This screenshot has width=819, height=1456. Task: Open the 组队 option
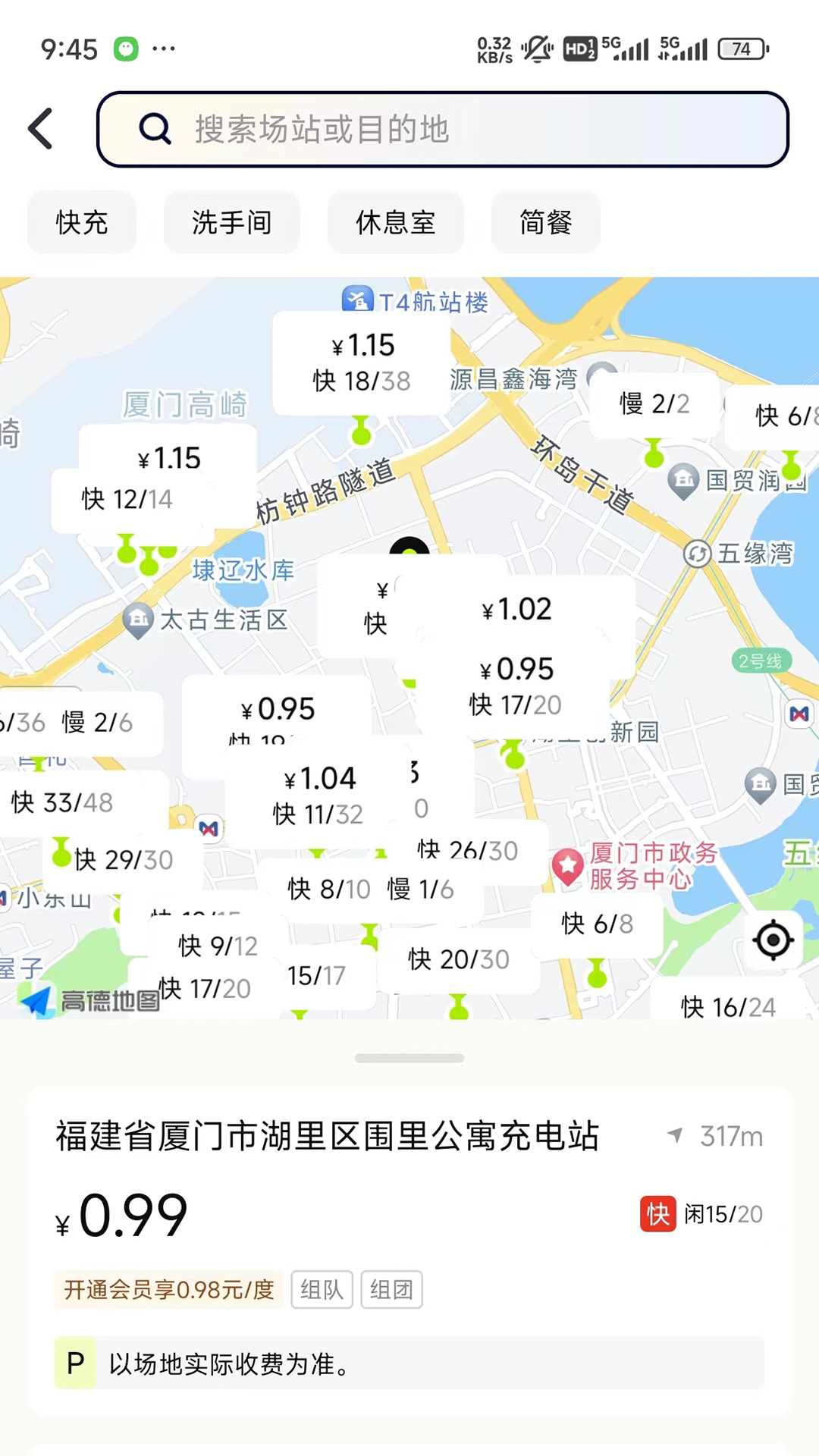pyautogui.click(x=322, y=1289)
